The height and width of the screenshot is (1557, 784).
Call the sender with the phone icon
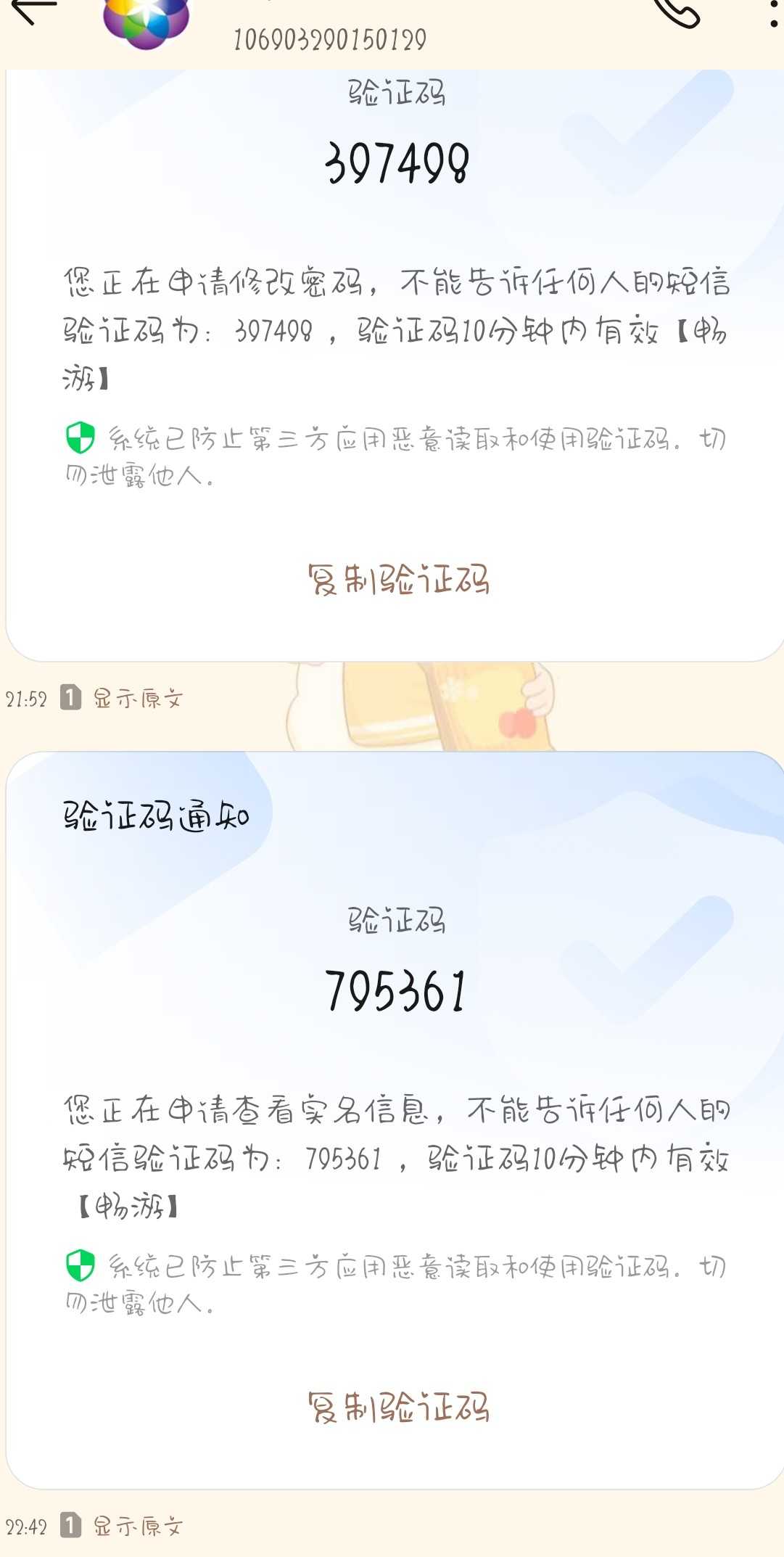[x=676, y=13]
